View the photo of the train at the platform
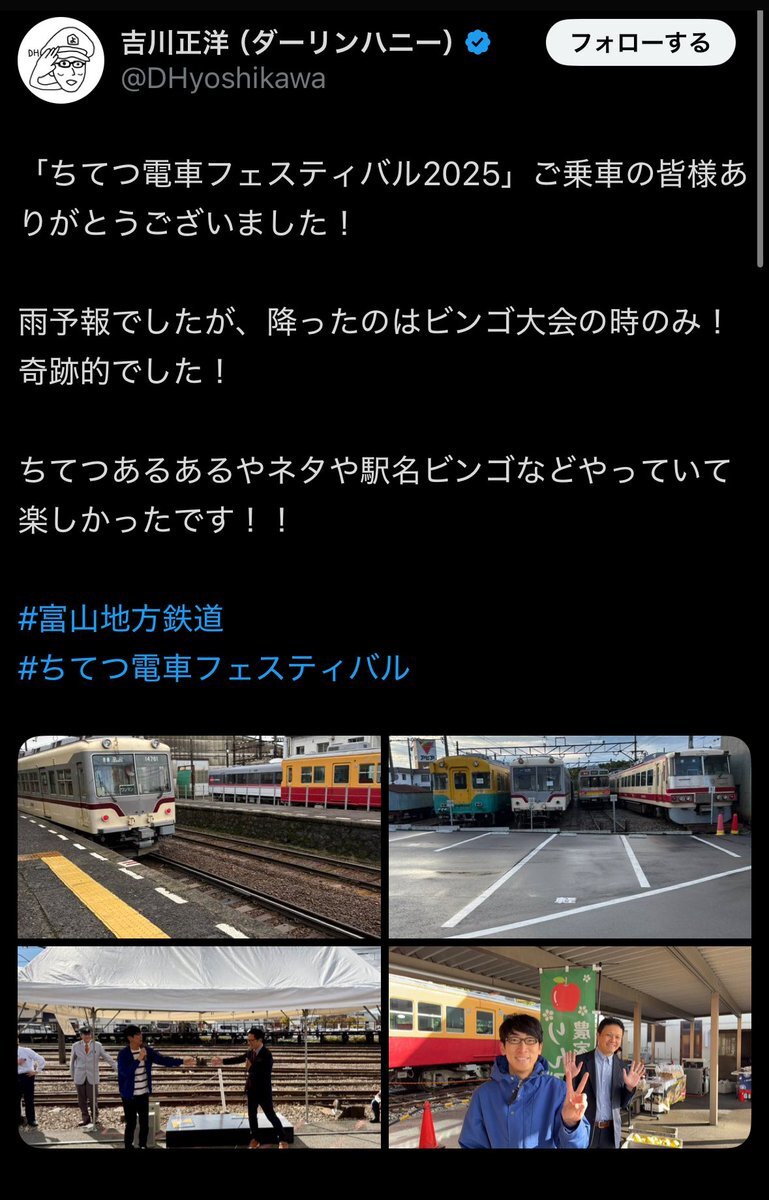This screenshot has height=1200, width=769. (x=199, y=837)
